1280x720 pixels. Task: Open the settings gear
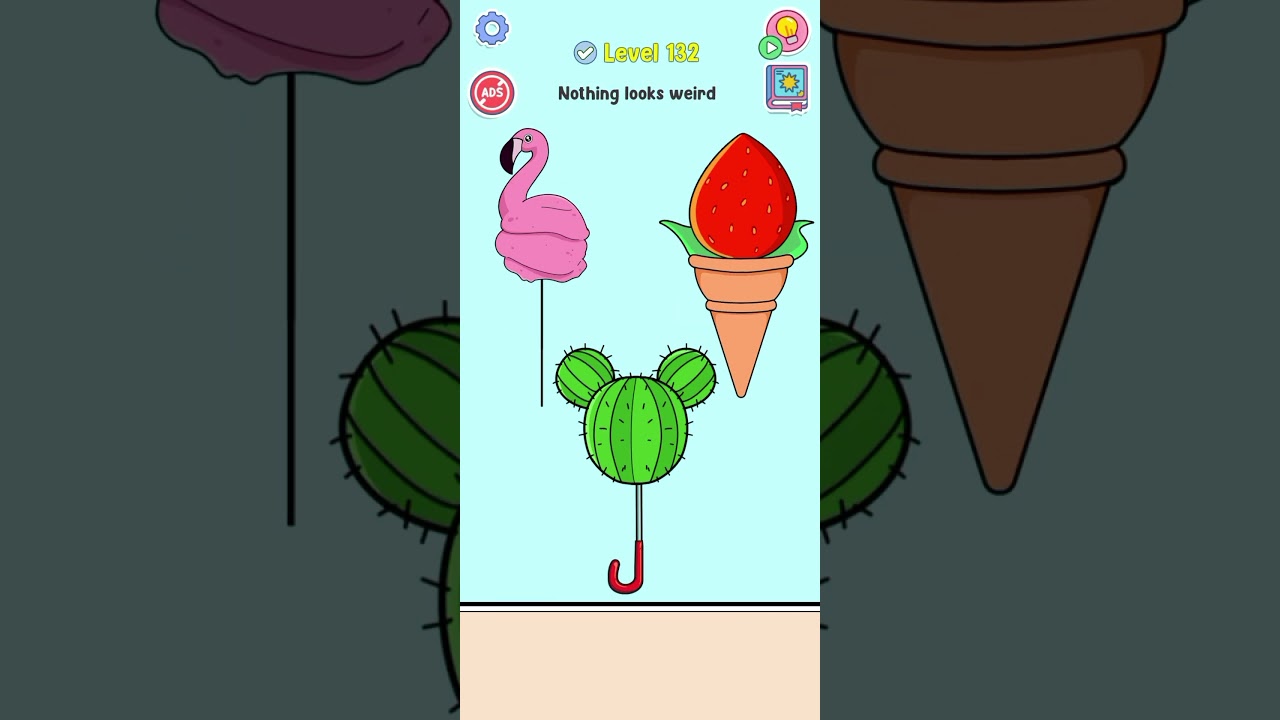point(491,29)
